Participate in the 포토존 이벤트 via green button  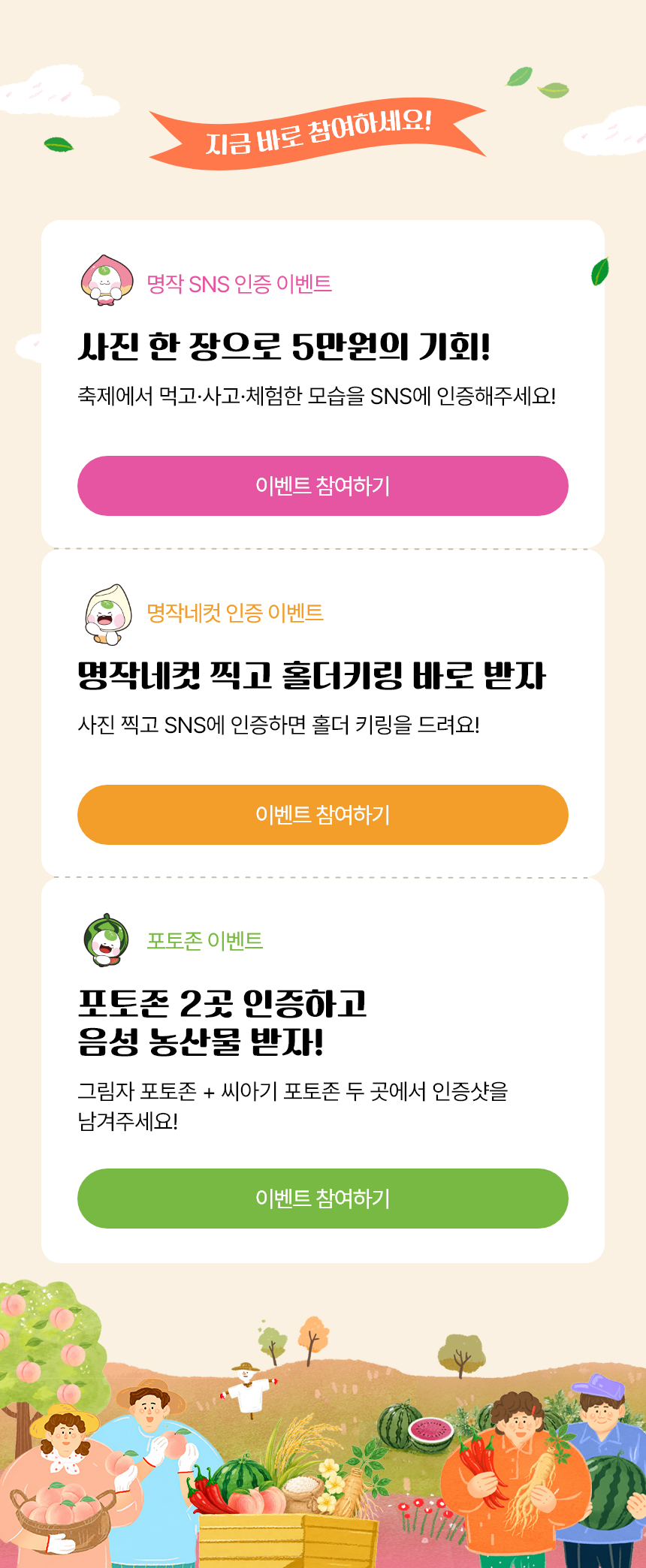(x=323, y=1199)
